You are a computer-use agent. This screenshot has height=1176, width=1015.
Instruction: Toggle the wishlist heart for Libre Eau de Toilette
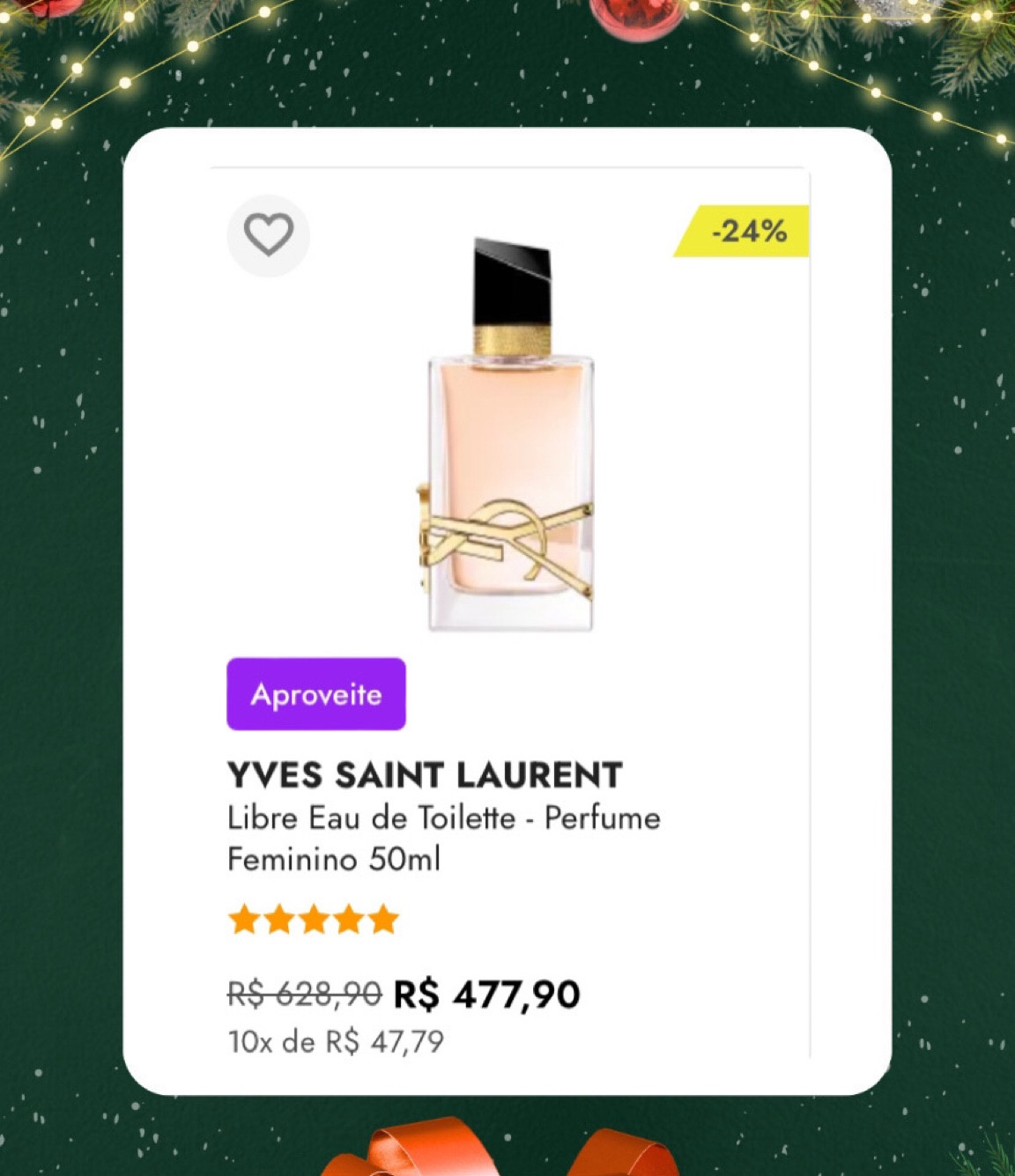(269, 234)
